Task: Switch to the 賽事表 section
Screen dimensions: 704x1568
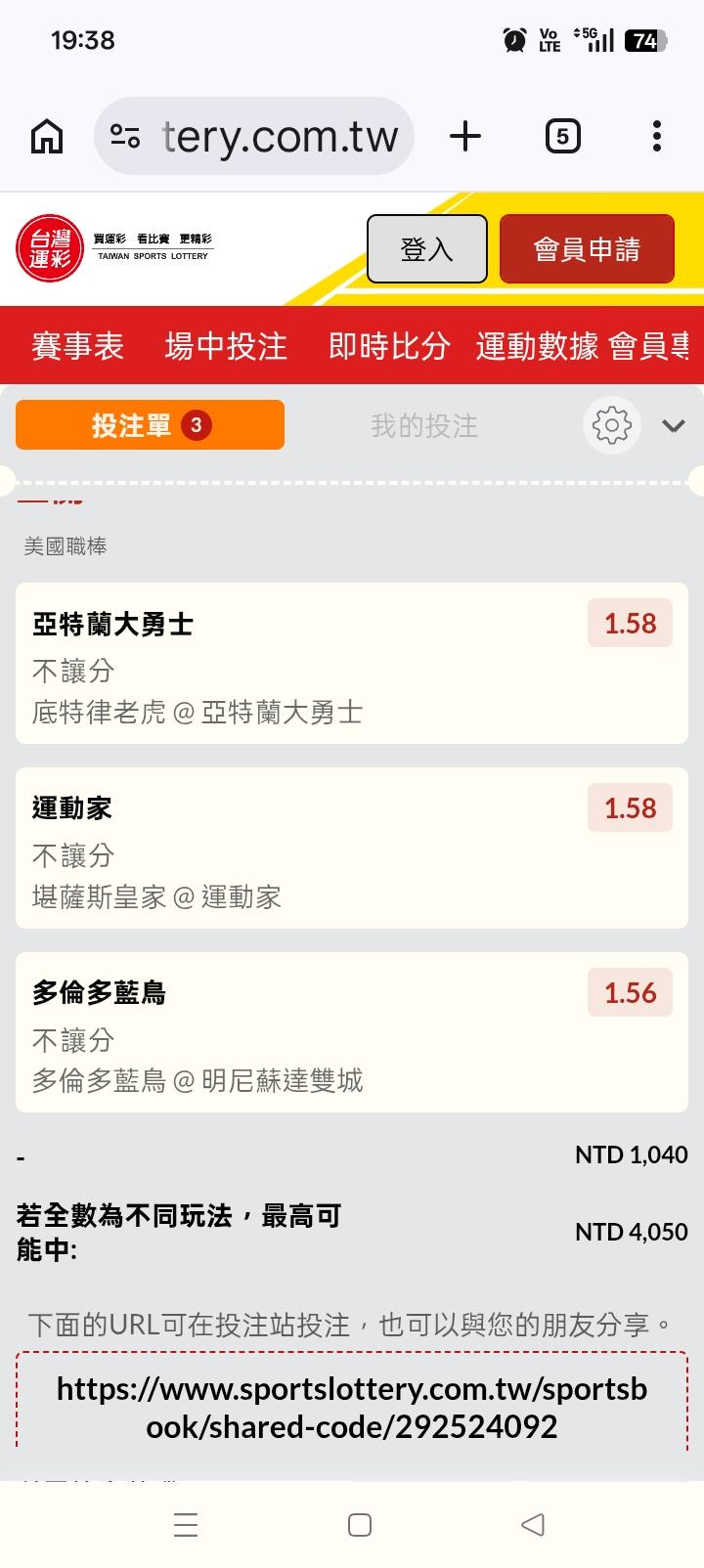Action: [x=78, y=346]
